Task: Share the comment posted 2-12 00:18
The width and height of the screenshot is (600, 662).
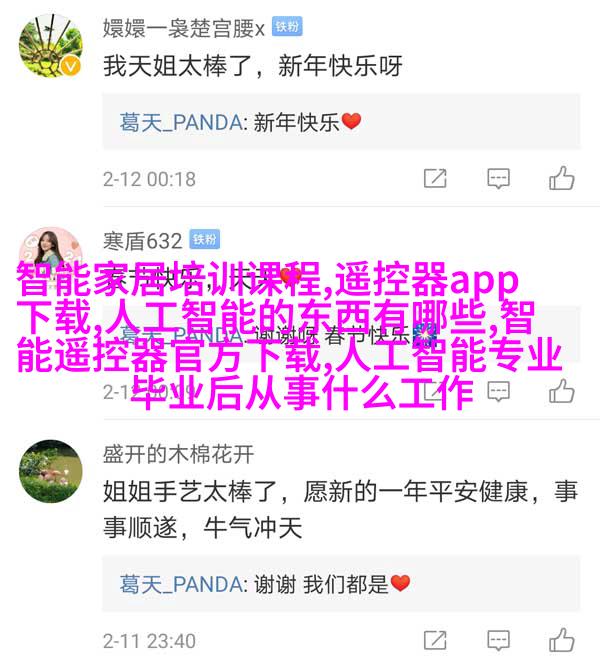Action: [435, 179]
